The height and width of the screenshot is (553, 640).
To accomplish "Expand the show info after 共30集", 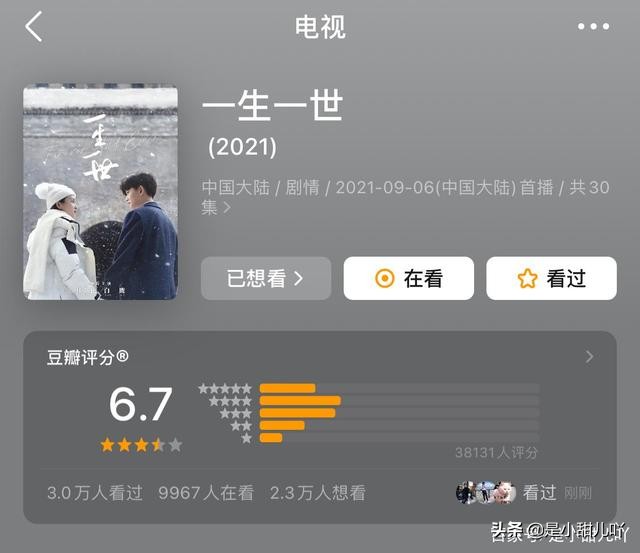I will tap(227, 208).
